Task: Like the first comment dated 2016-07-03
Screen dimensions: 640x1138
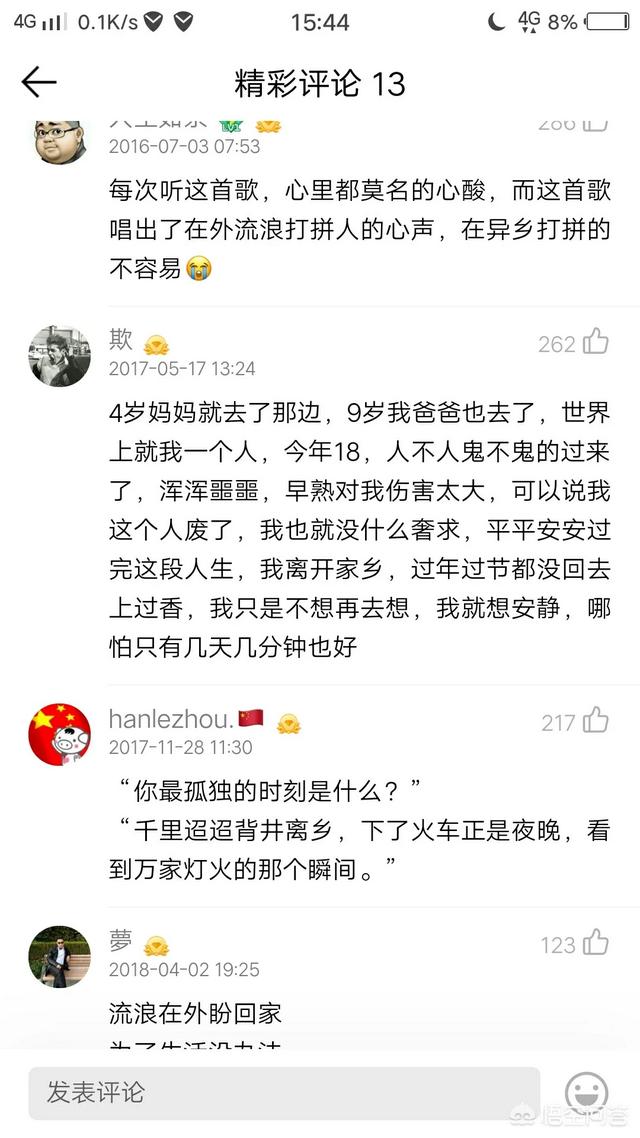Action: point(596,123)
